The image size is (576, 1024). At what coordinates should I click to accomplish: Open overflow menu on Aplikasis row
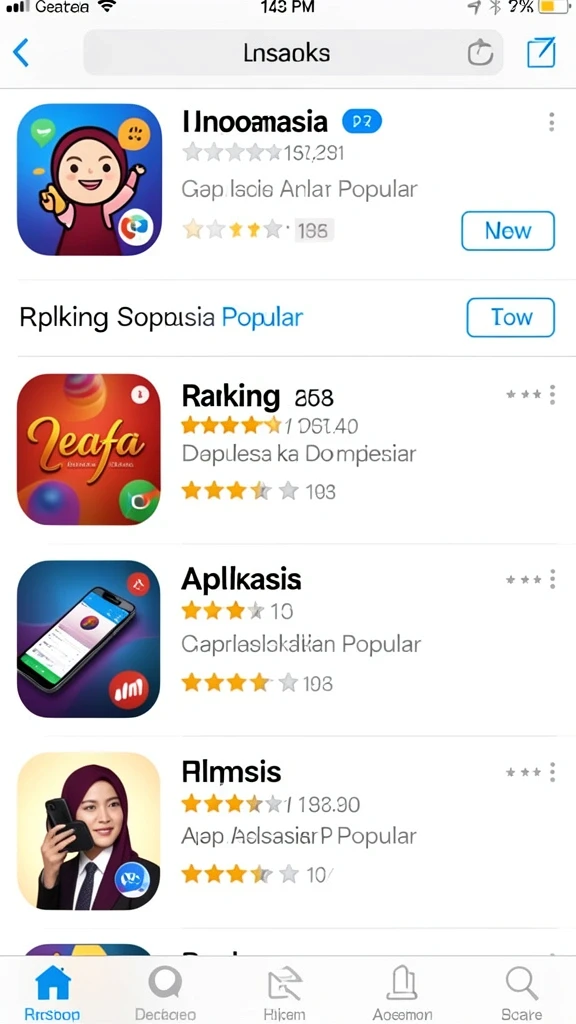(x=552, y=579)
